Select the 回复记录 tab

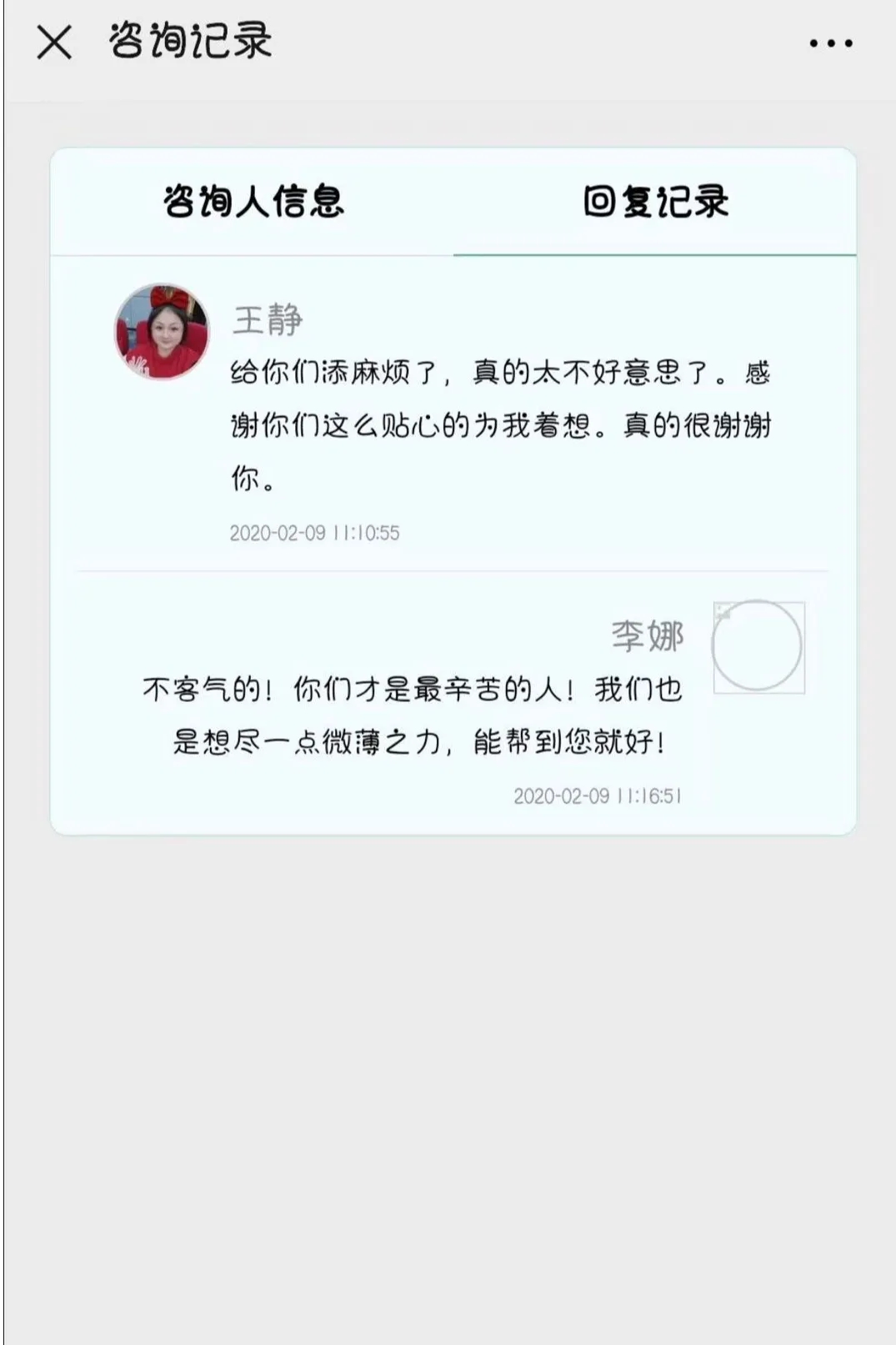click(x=655, y=202)
